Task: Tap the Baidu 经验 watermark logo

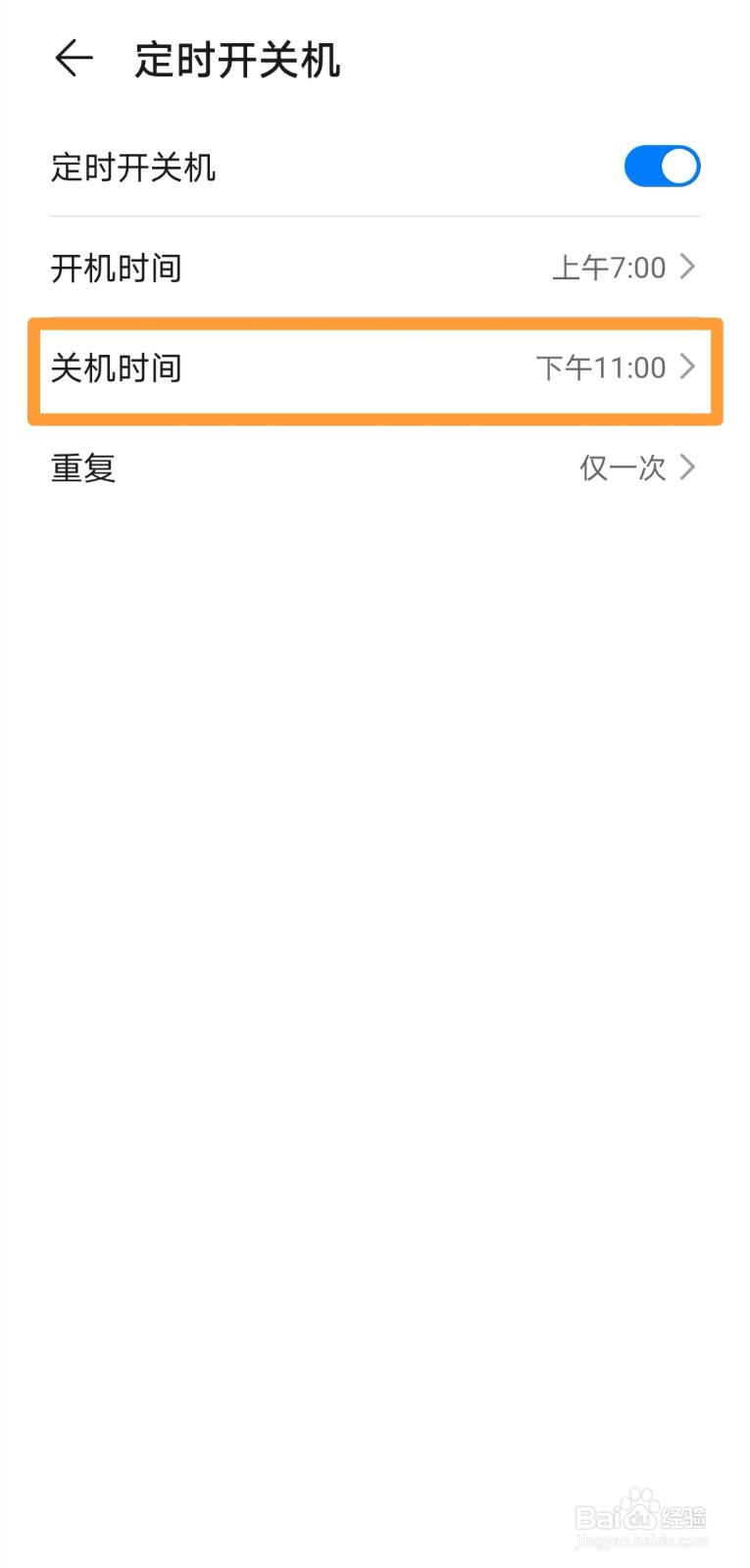Action: 637,1514
